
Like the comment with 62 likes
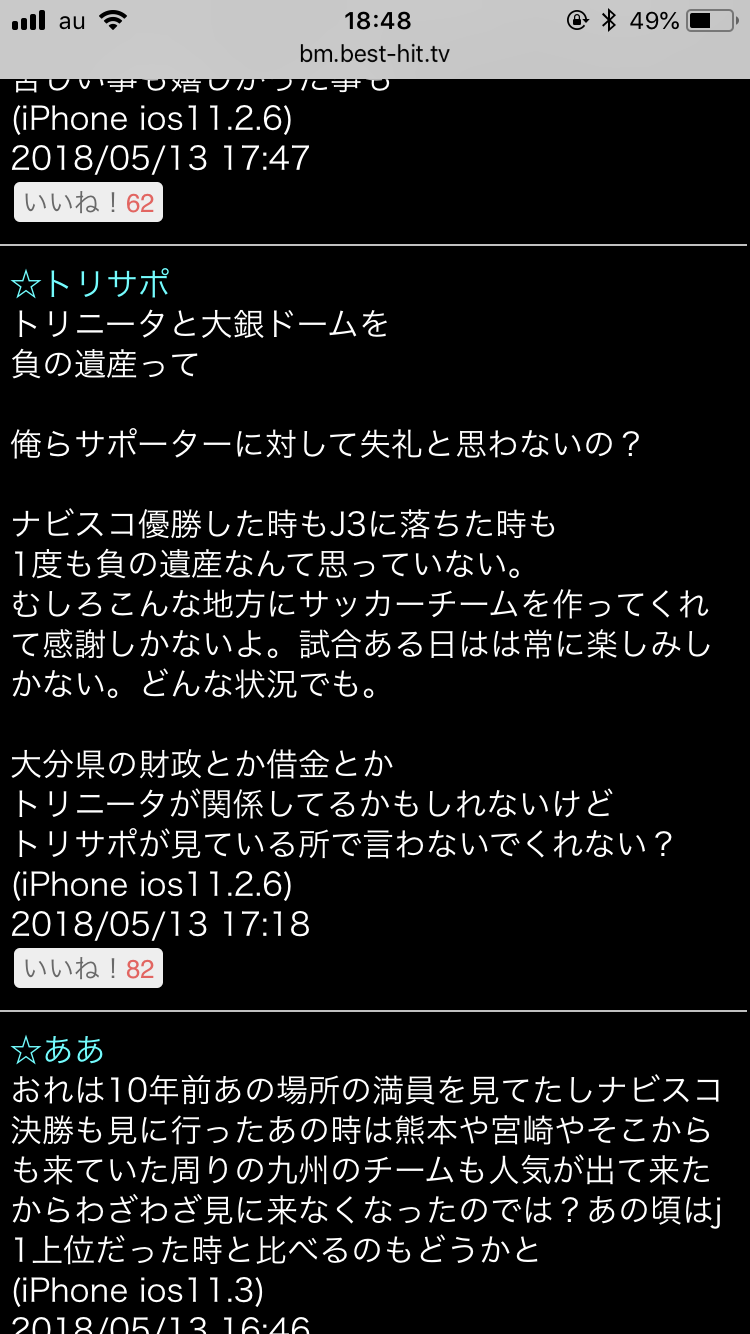point(88,203)
